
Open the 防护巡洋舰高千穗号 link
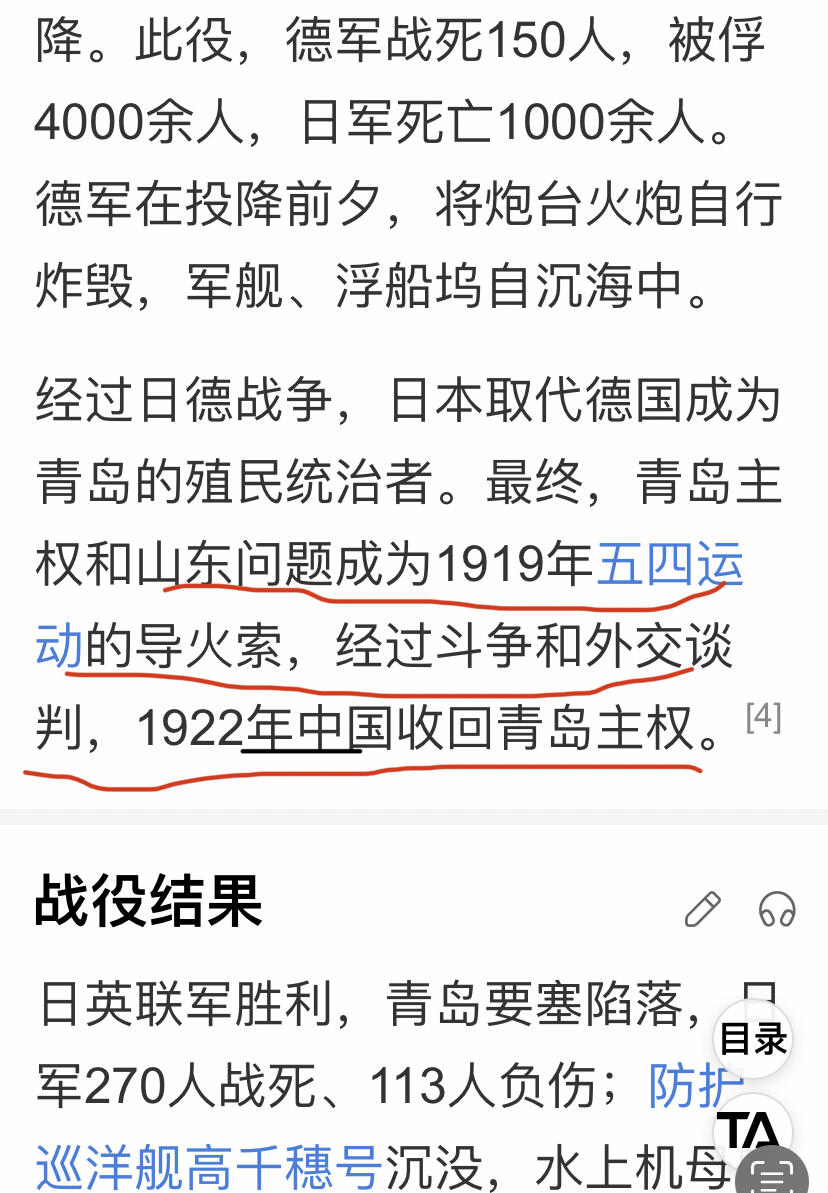pyautogui.click(x=208, y=1166)
